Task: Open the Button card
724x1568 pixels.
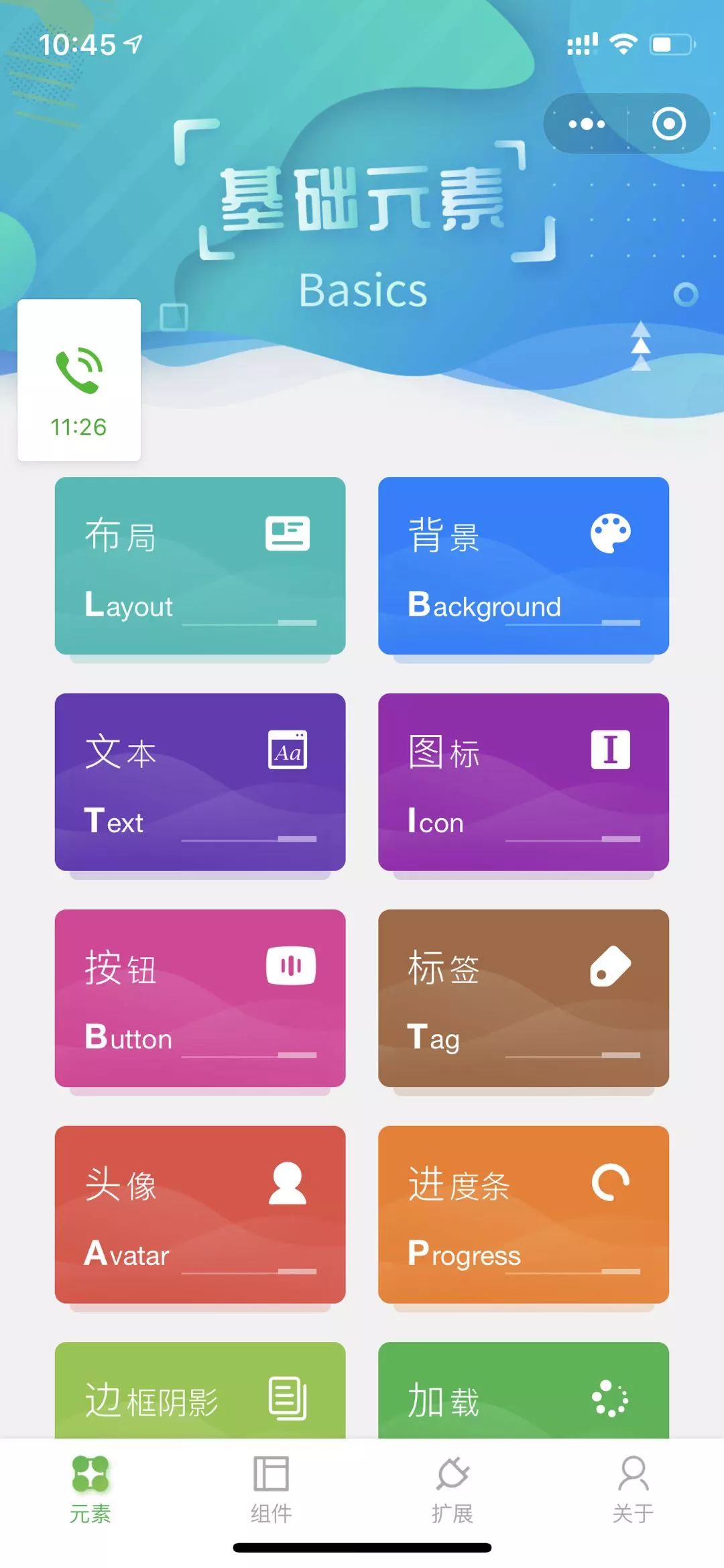Action: 200,998
